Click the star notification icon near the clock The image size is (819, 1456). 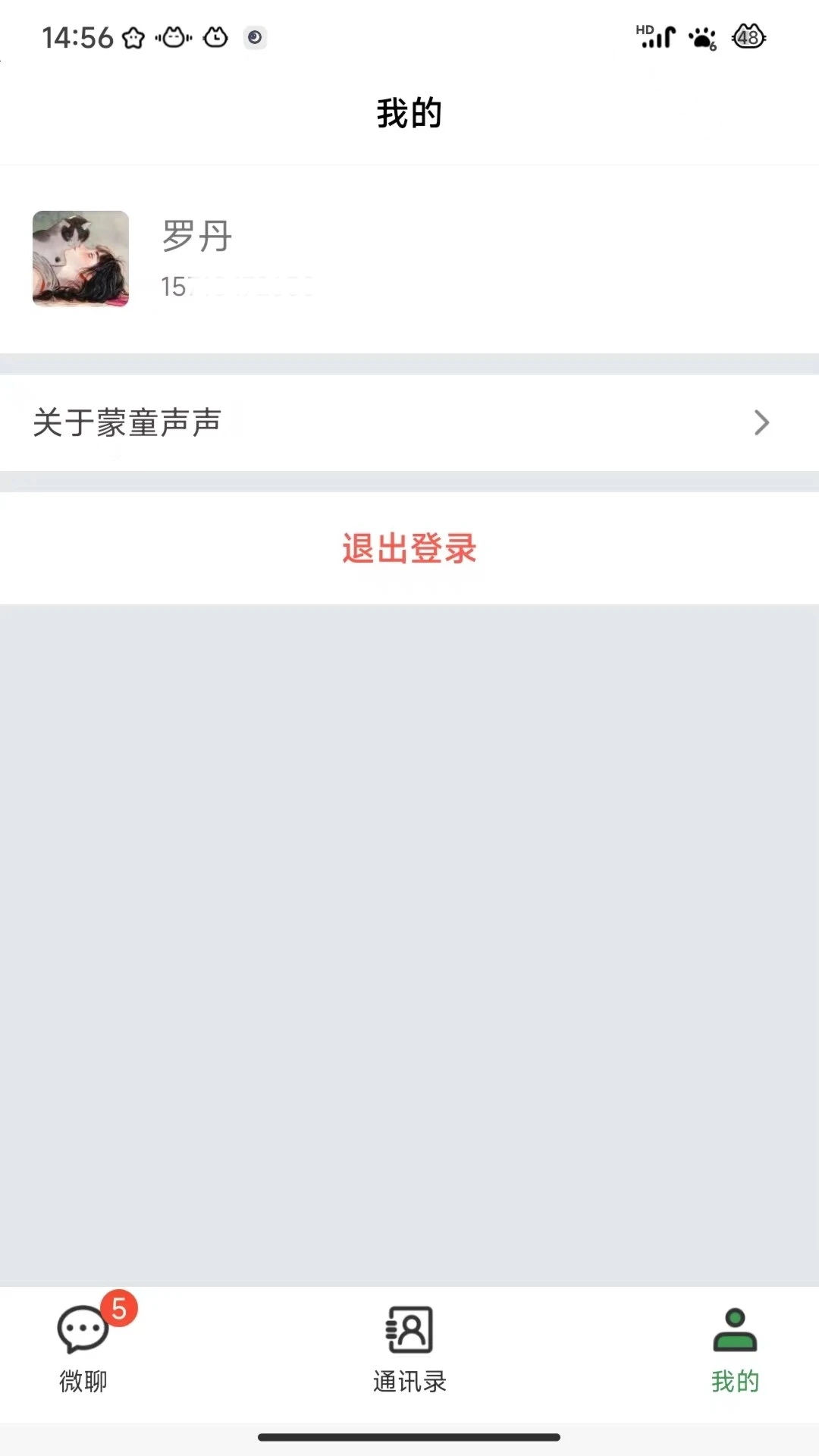133,37
